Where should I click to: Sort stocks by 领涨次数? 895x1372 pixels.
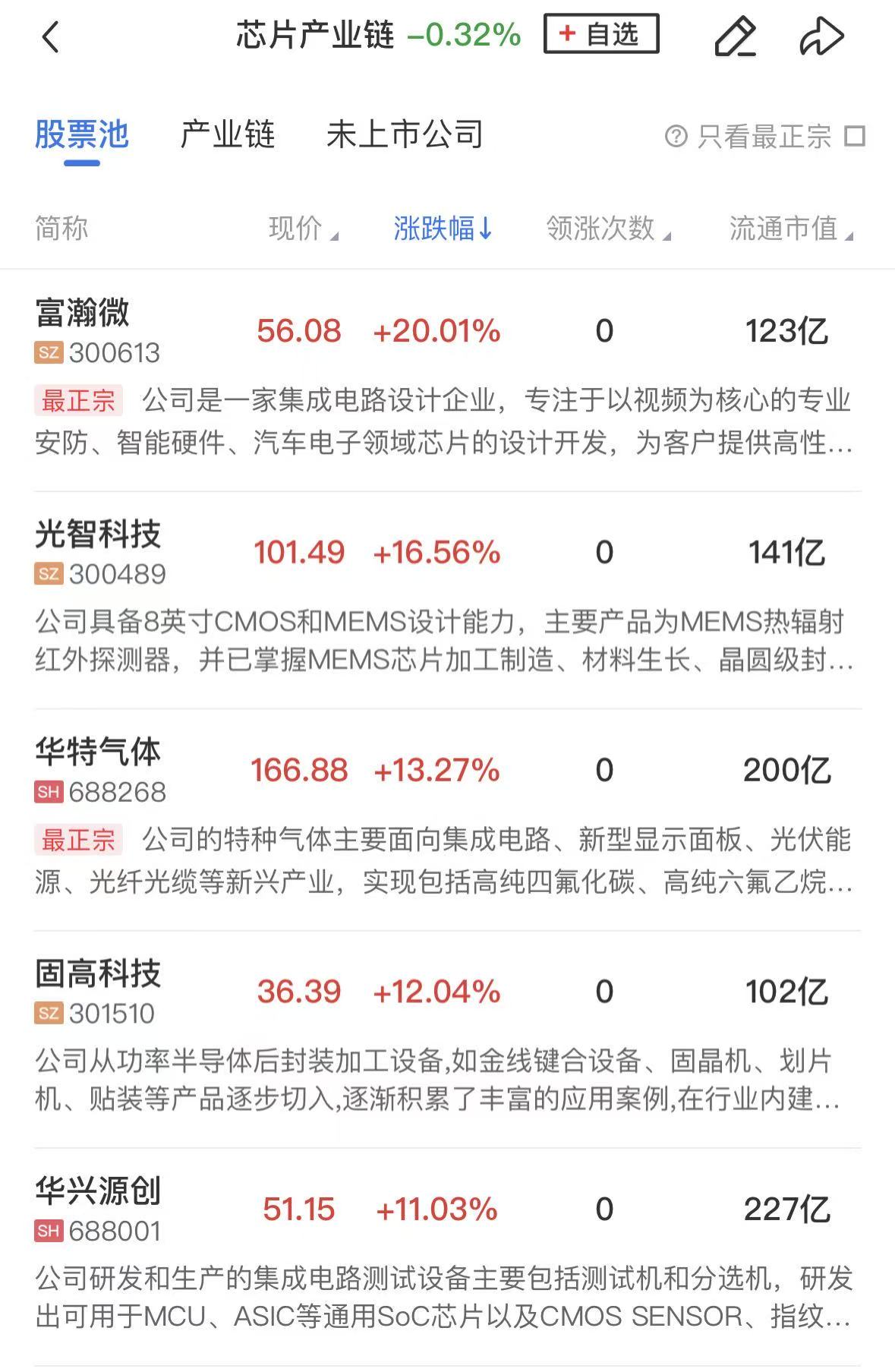click(x=607, y=229)
